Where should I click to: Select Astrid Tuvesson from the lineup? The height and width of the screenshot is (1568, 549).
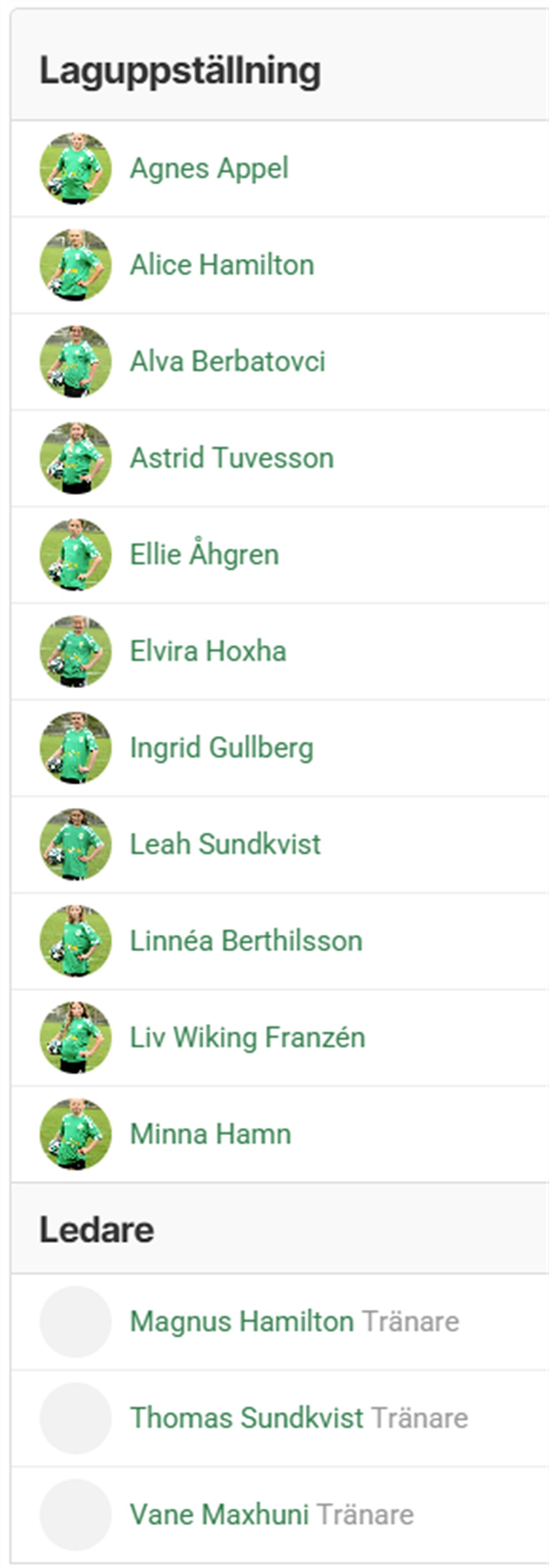[x=231, y=459]
